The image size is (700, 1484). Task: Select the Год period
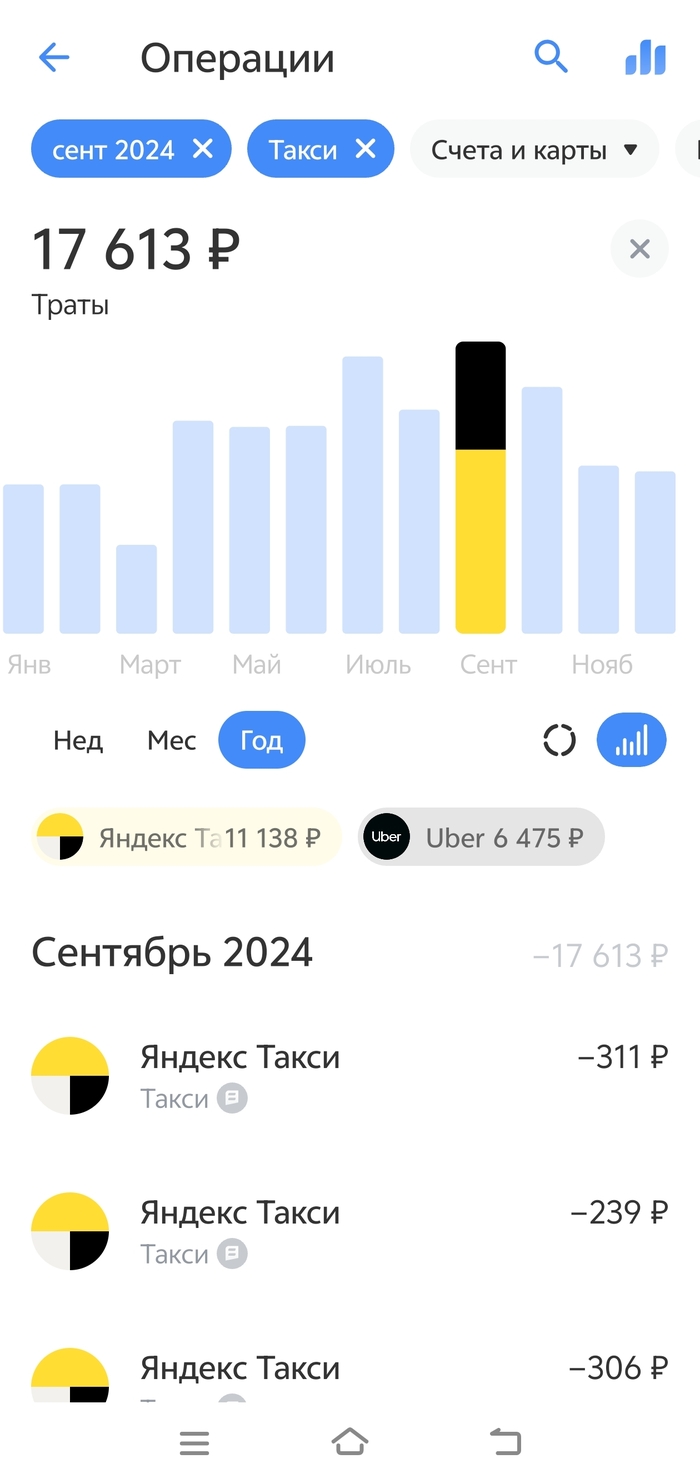261,741
